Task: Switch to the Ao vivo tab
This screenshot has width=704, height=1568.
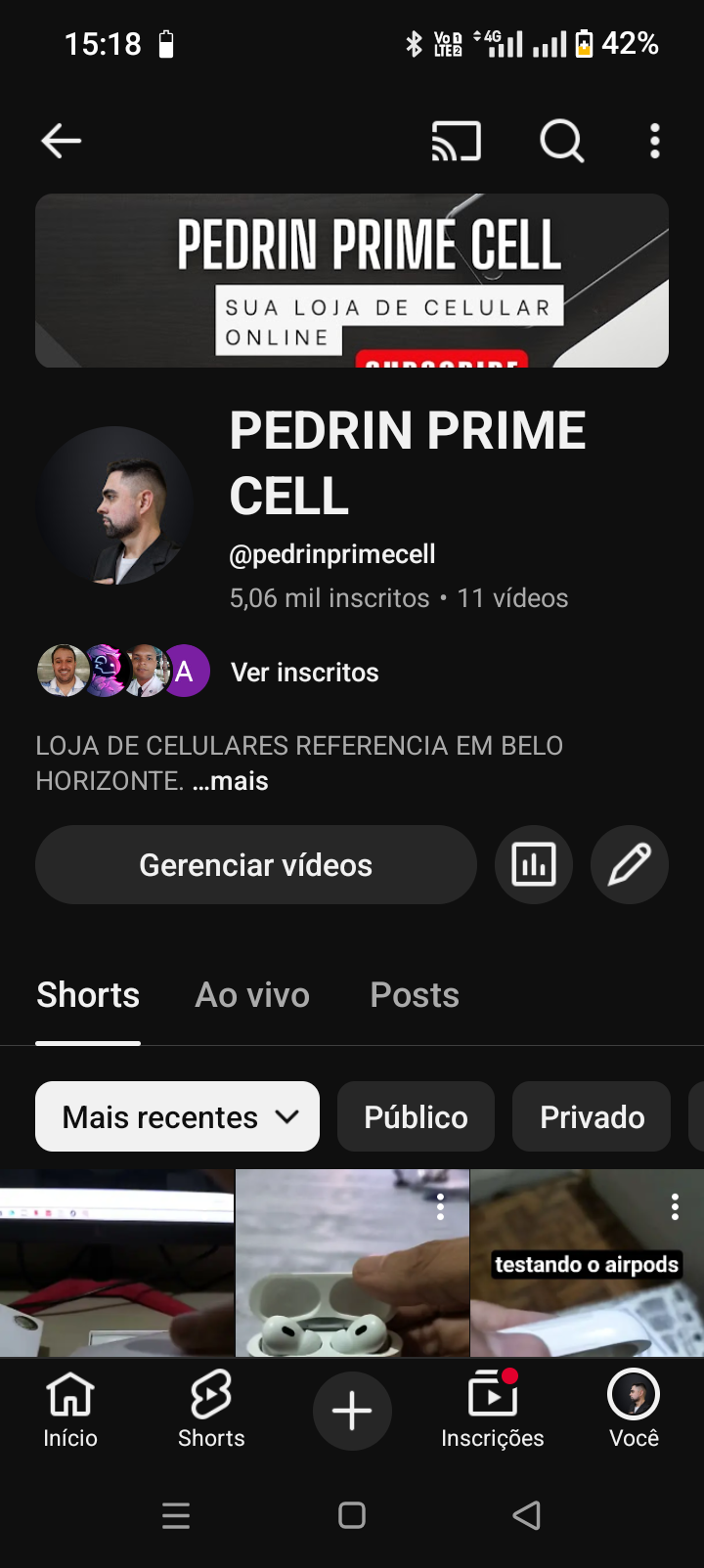Action: [252, 995]
